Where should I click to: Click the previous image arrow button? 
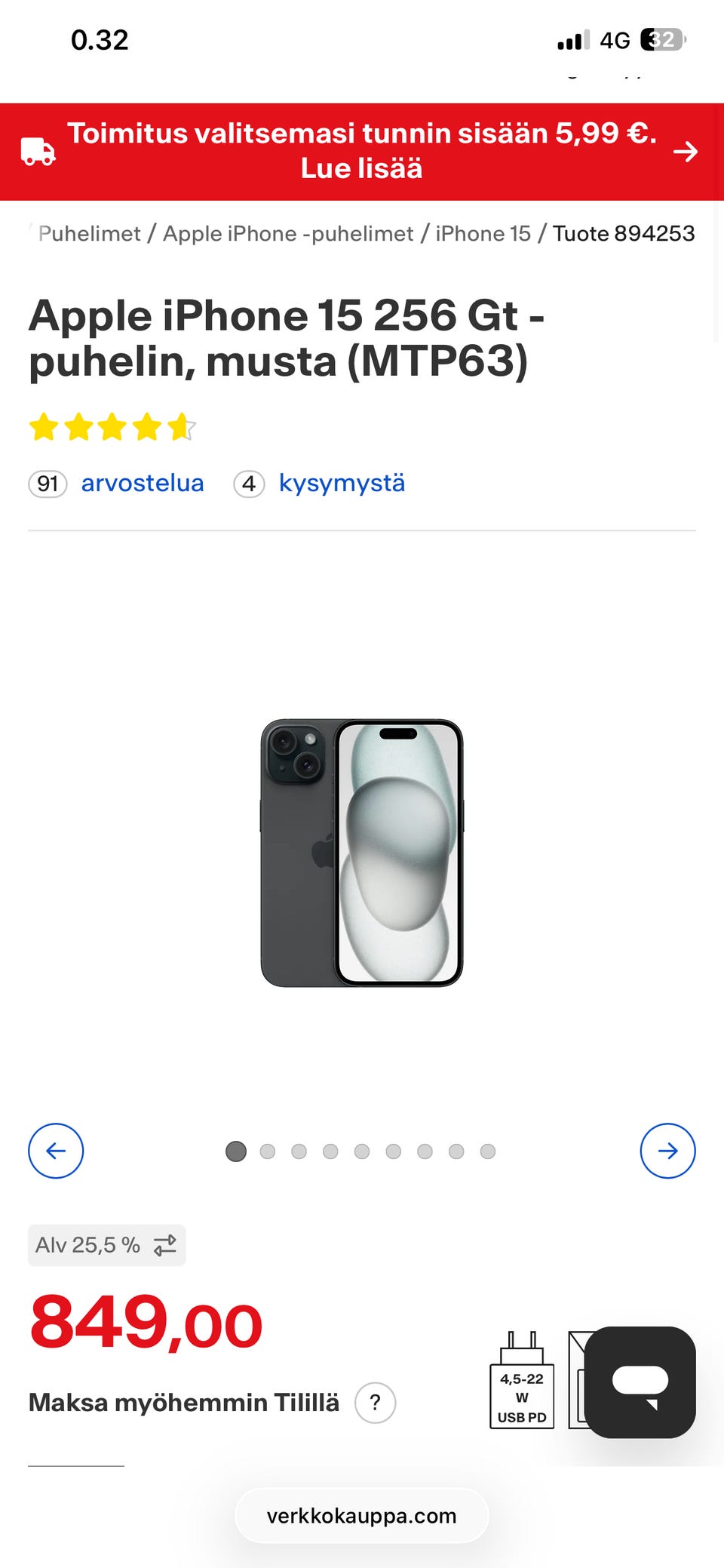(56, 1151)
